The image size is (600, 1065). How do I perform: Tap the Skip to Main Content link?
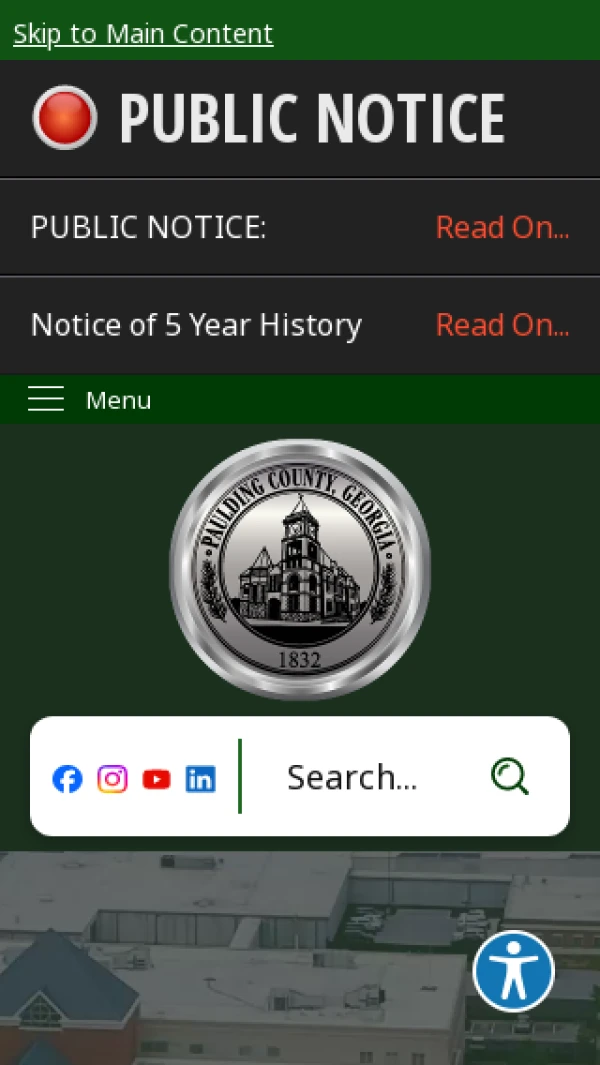[143, 33]
